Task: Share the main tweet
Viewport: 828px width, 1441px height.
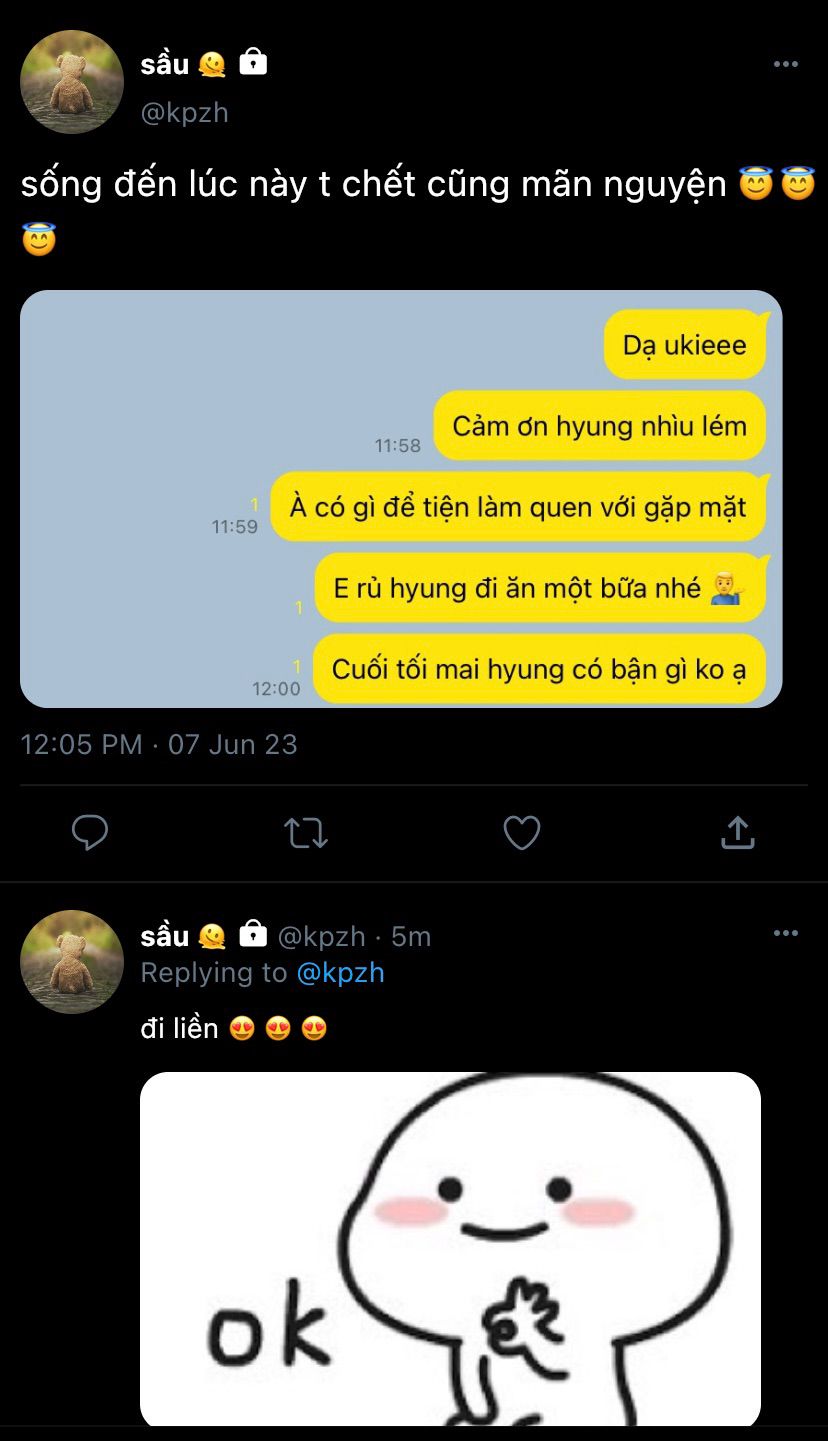Action: tap(737, 832)
